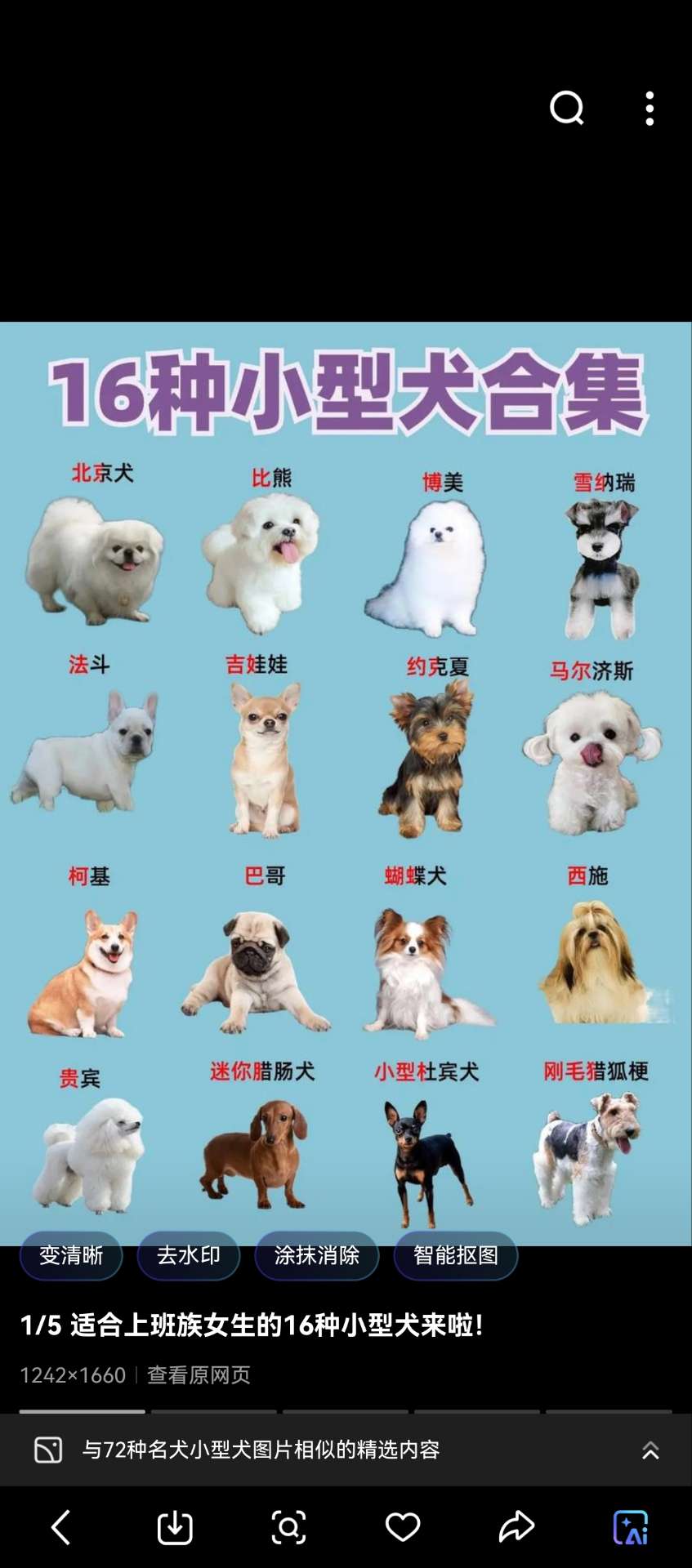Open the AI image tools icon
This screenshot has width=692, height=1568.
point(630,1527)
